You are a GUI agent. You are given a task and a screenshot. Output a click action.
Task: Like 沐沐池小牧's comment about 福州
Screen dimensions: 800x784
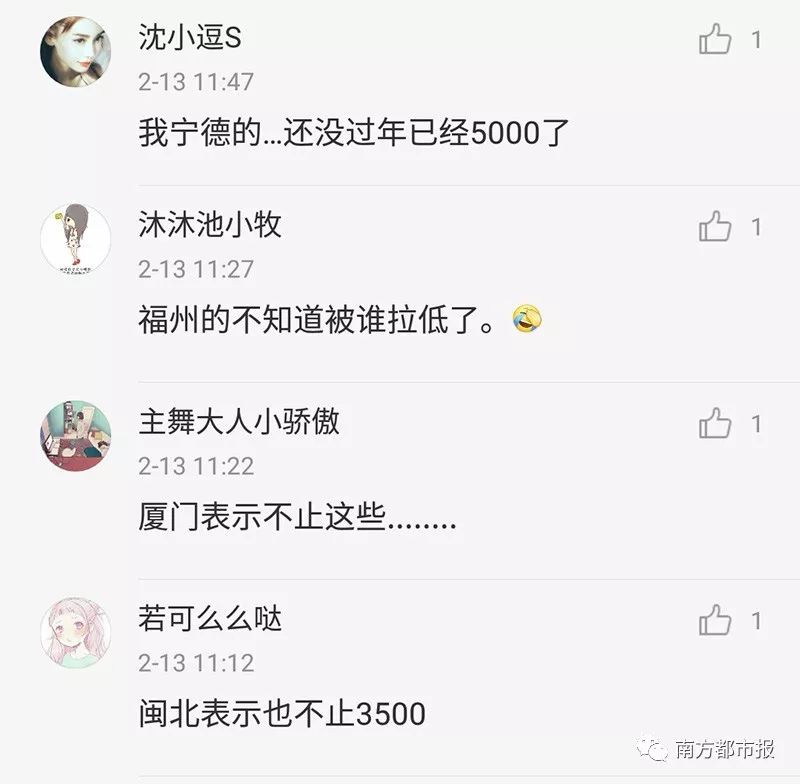(x=715, y=227)
